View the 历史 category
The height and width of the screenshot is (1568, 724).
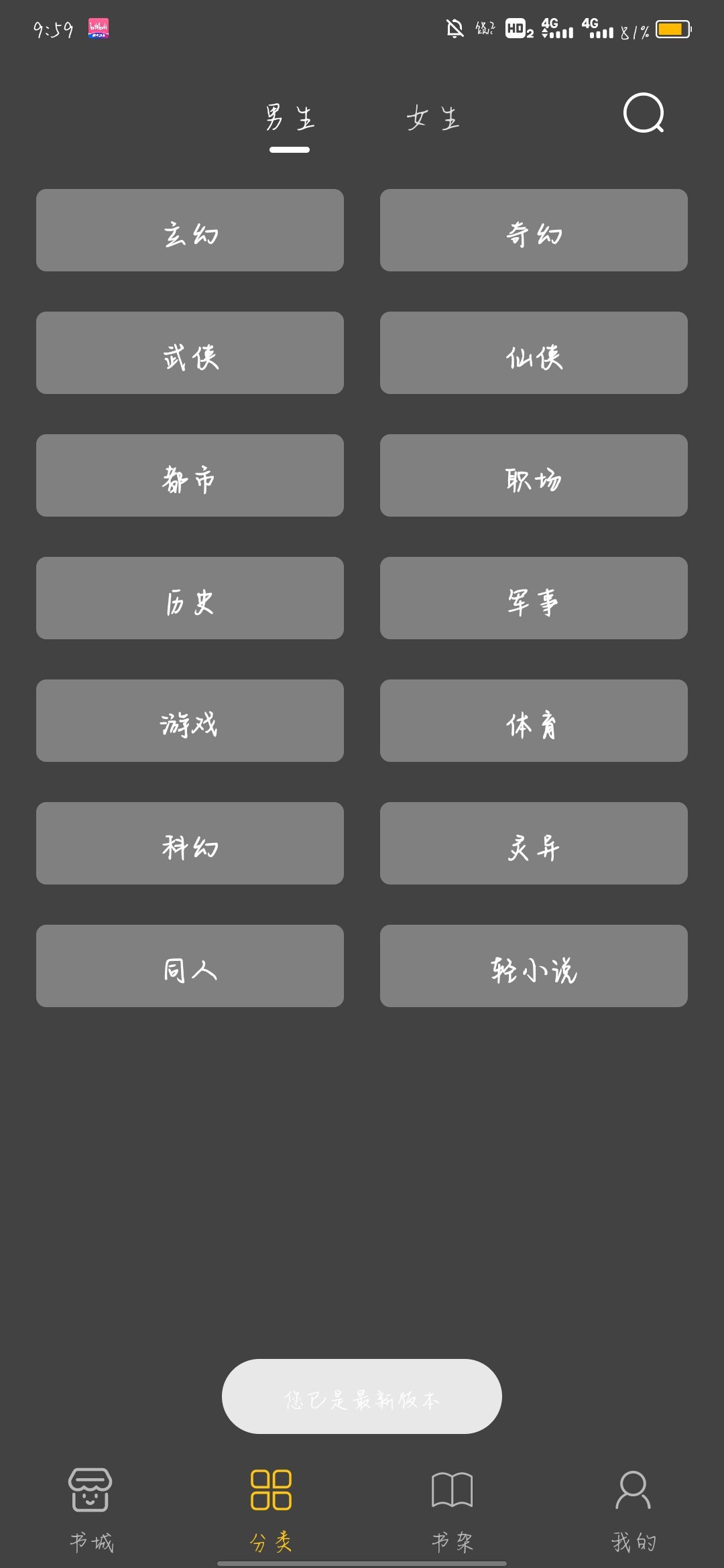coord(190,598)
